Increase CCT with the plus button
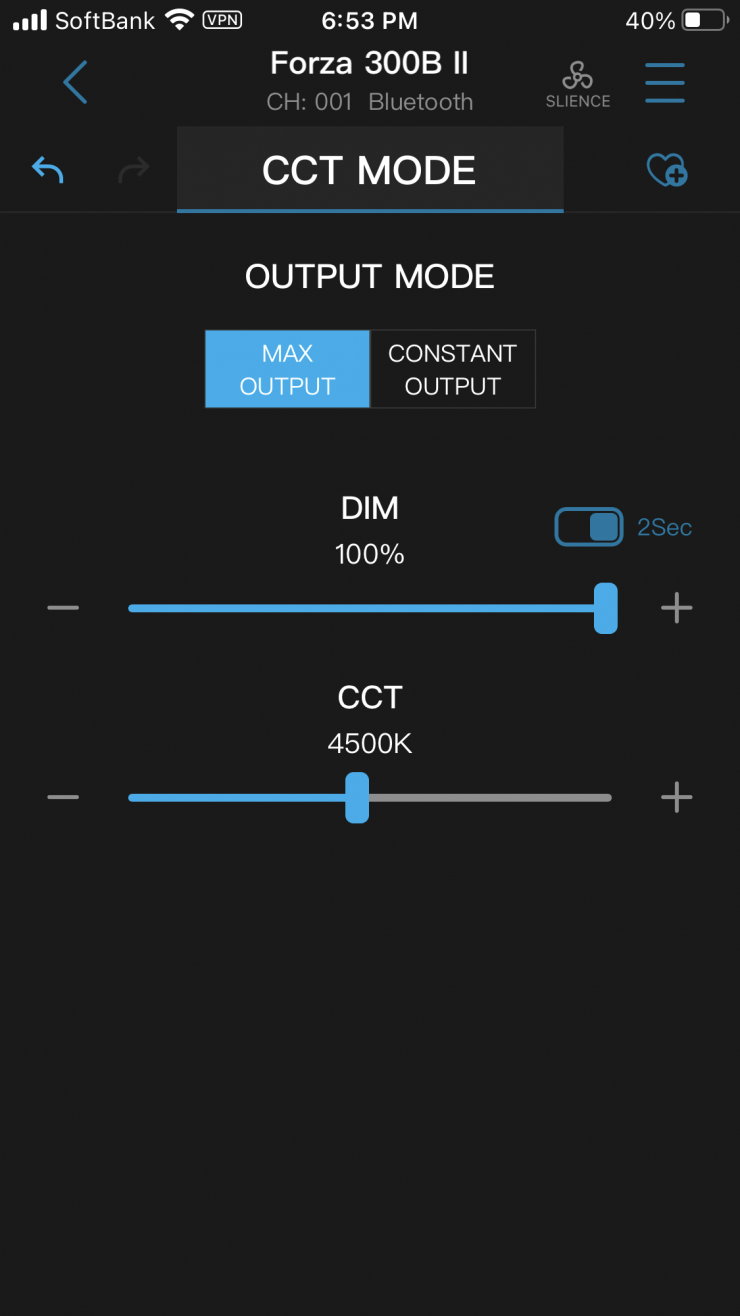Image resolution: width=740 pixels, height=1316 pixels. pyautogui.click(x=677, y=797)
